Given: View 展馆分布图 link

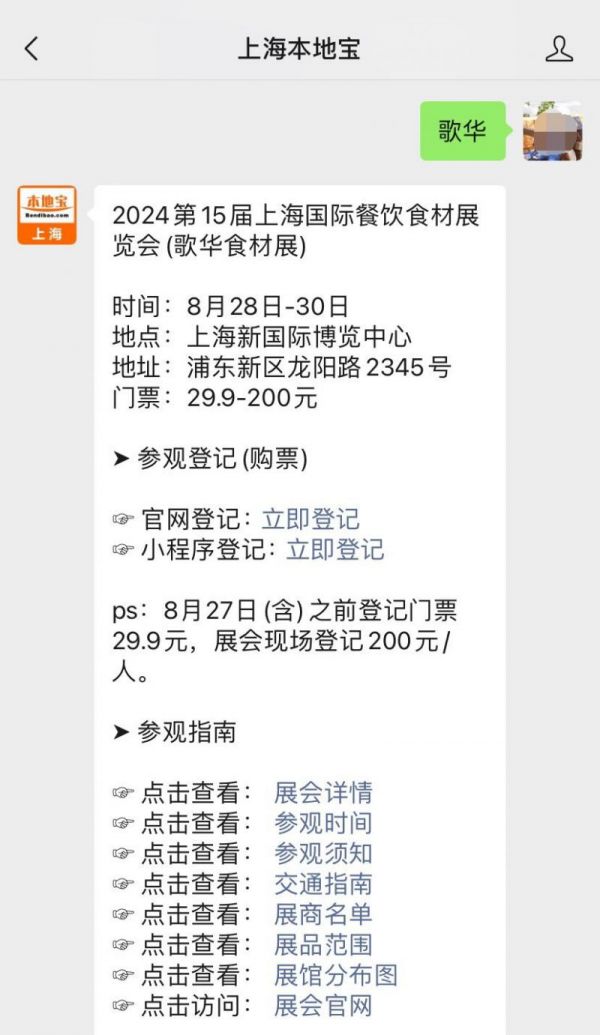Looking at the screenshot, I should [336, 975].
